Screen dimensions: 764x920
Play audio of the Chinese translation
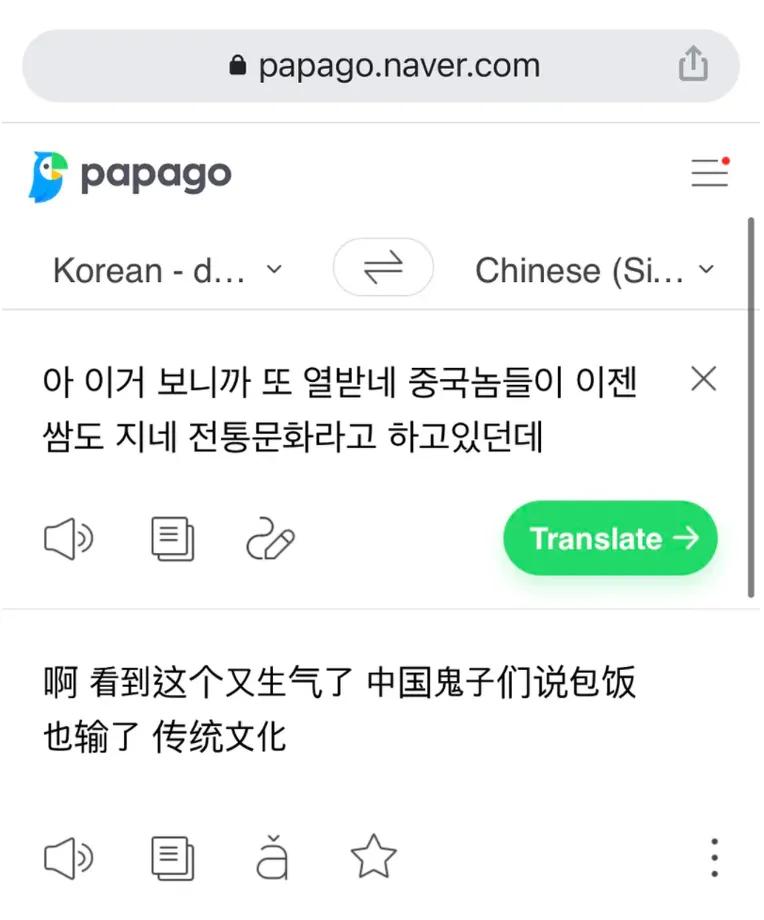pos(68,856)
